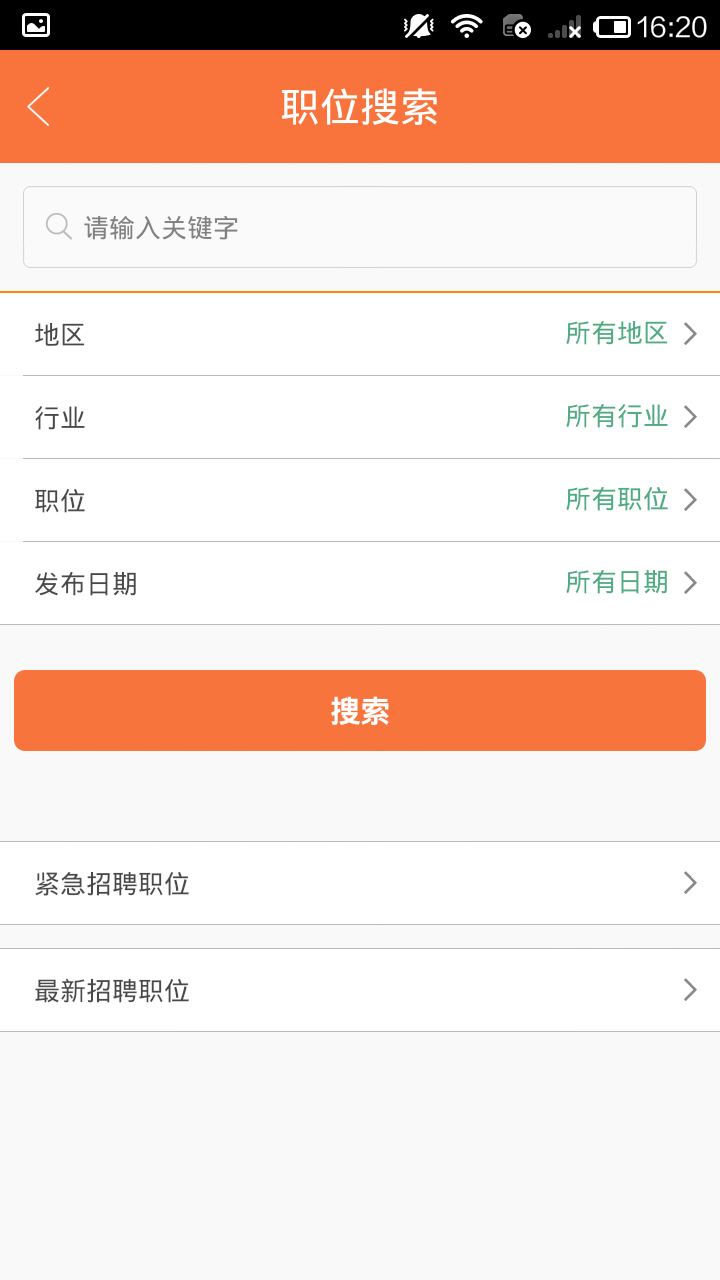The width and height of the screenshot is (720, 1280).
Task: Open the 职位 position selector
Action: [360, 500]
